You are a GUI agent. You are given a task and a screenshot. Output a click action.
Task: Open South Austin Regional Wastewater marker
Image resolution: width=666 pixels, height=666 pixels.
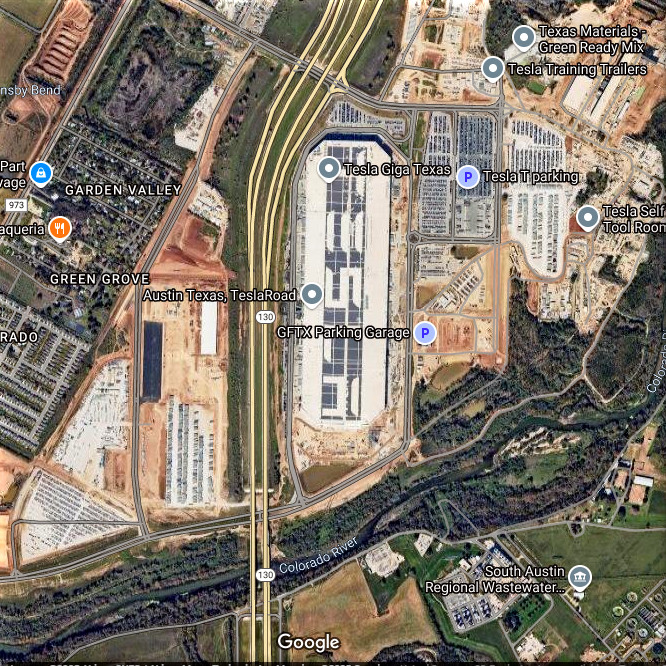pos(579,577)
